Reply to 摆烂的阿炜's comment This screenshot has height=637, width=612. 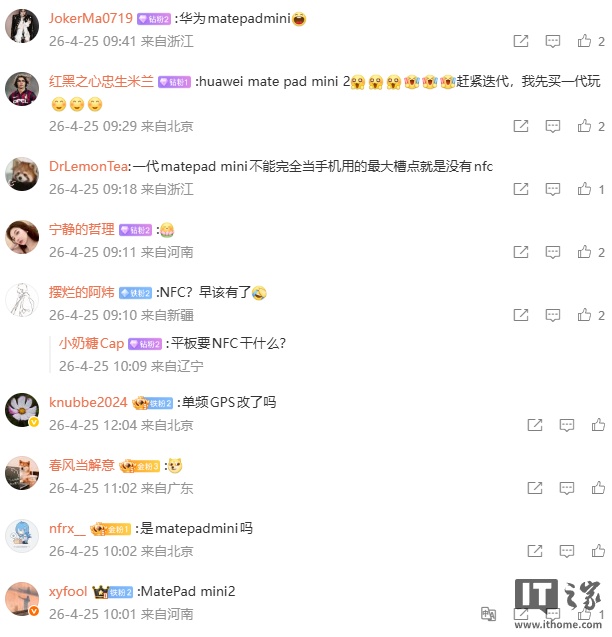[553, 315]
